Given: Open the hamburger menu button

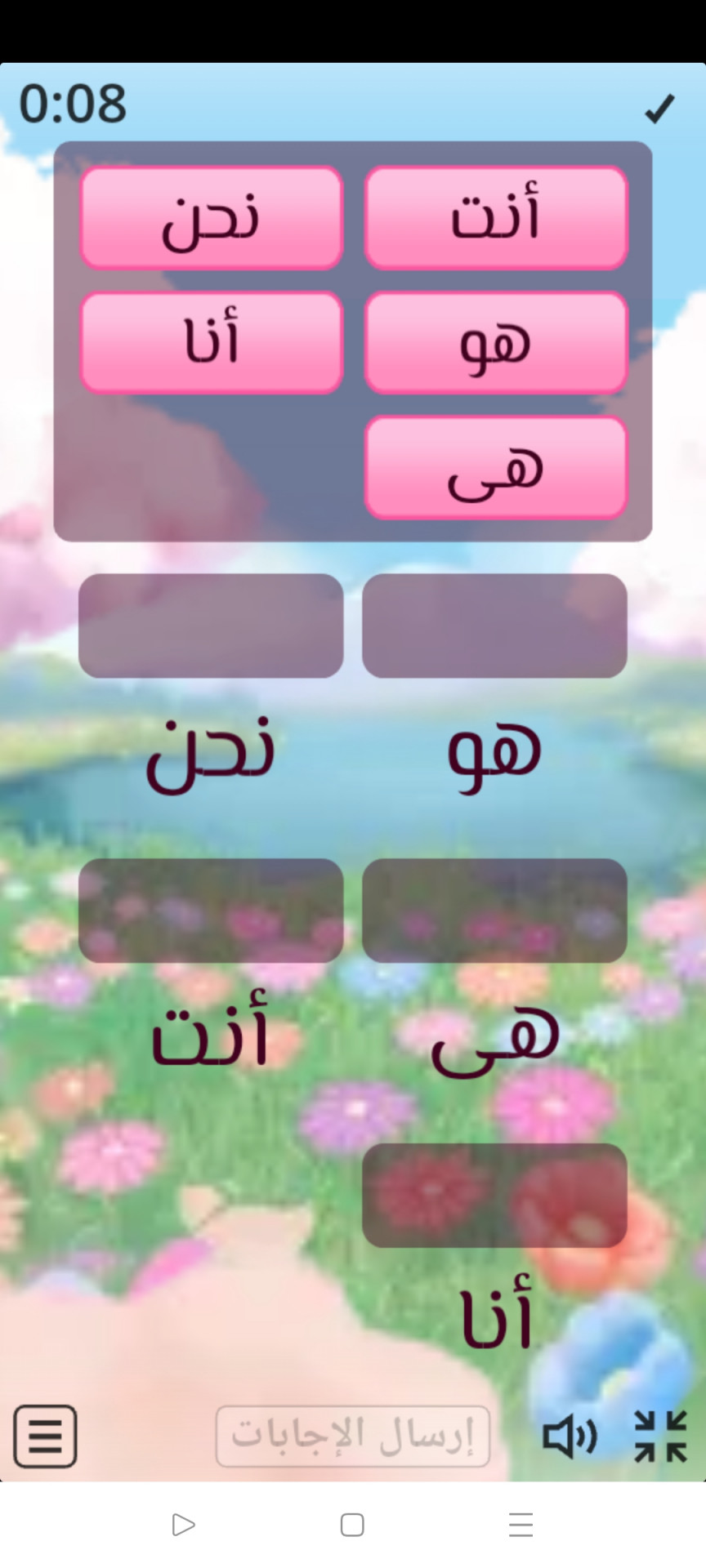Looking at the screenshot, I should [45, 1436].
